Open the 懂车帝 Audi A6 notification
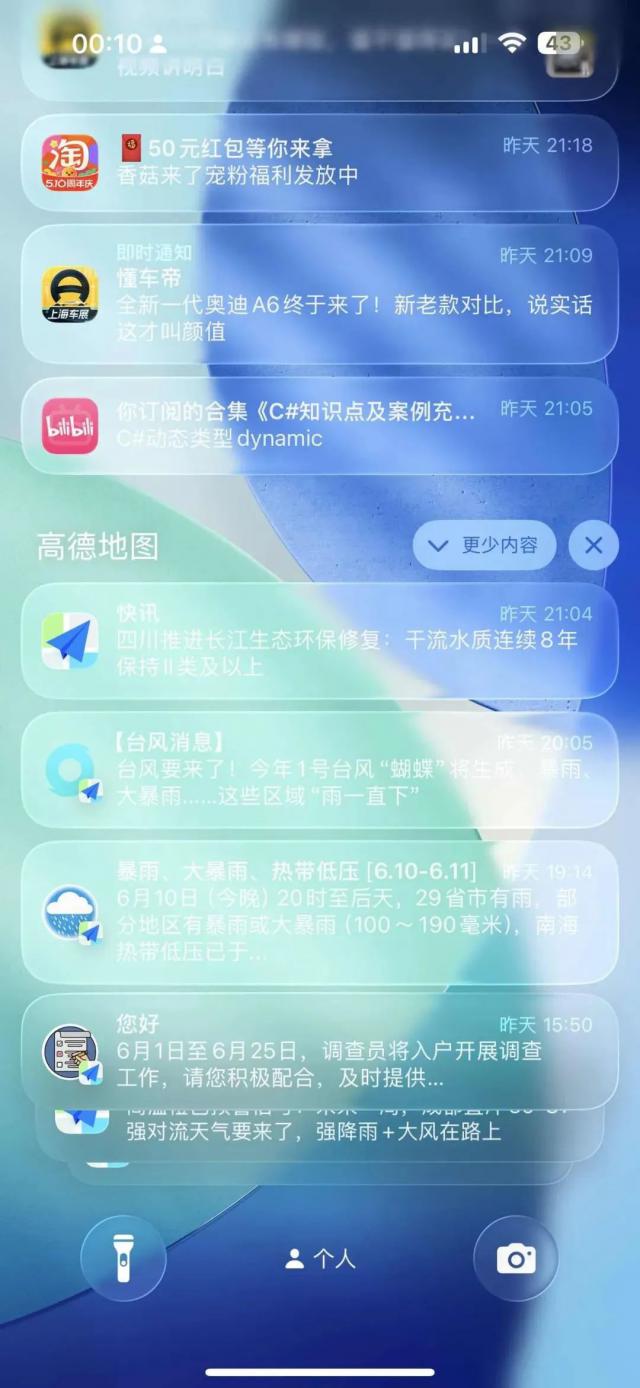 tap(318, 293)
